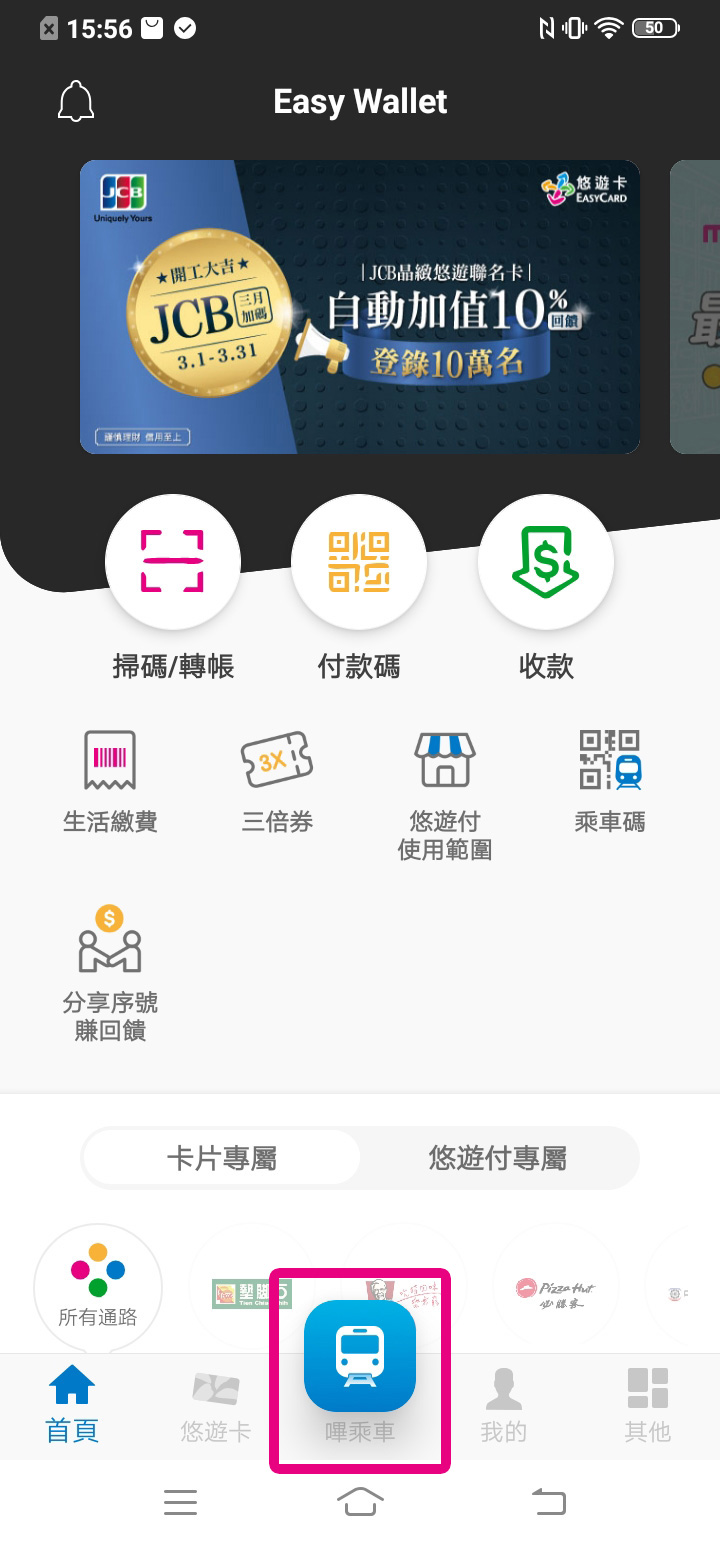Show the 付款碼 payment code

(359, 563)
